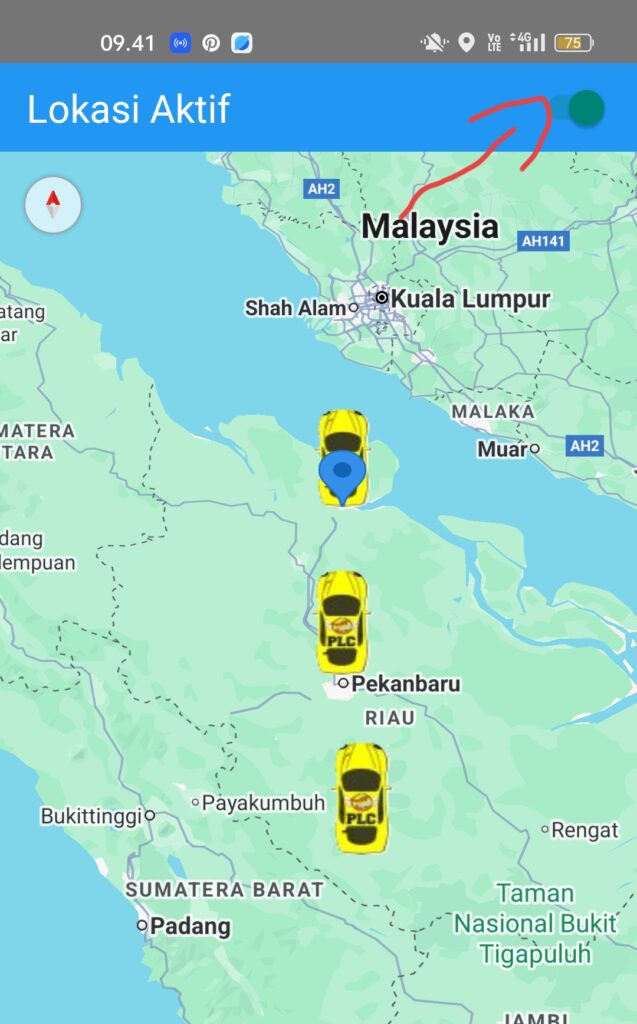Select the taxi marker below the RIAU label
This screenshot has height=1024, width=637.
(361, 797)
